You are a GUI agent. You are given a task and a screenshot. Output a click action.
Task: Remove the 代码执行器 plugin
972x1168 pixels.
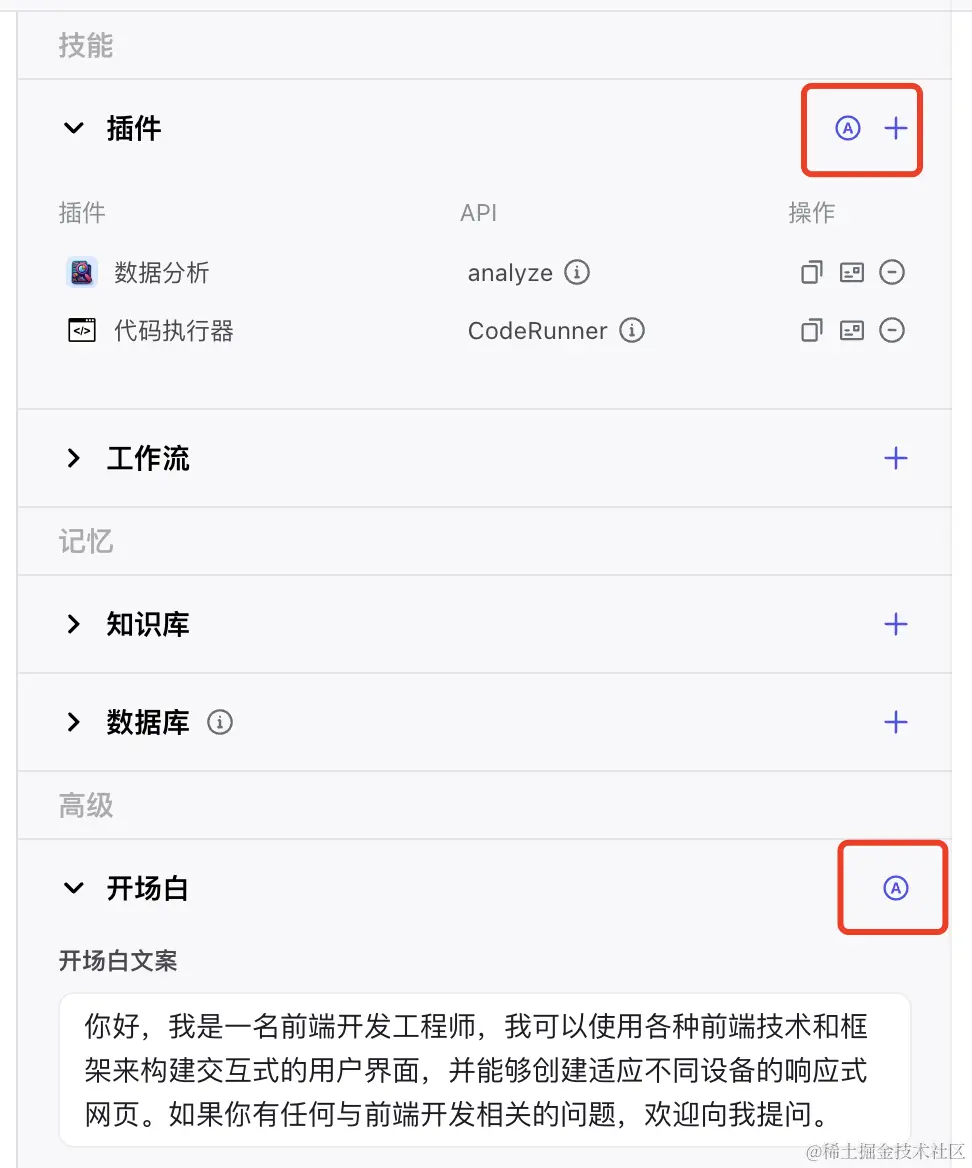click(x=892, y=330)
